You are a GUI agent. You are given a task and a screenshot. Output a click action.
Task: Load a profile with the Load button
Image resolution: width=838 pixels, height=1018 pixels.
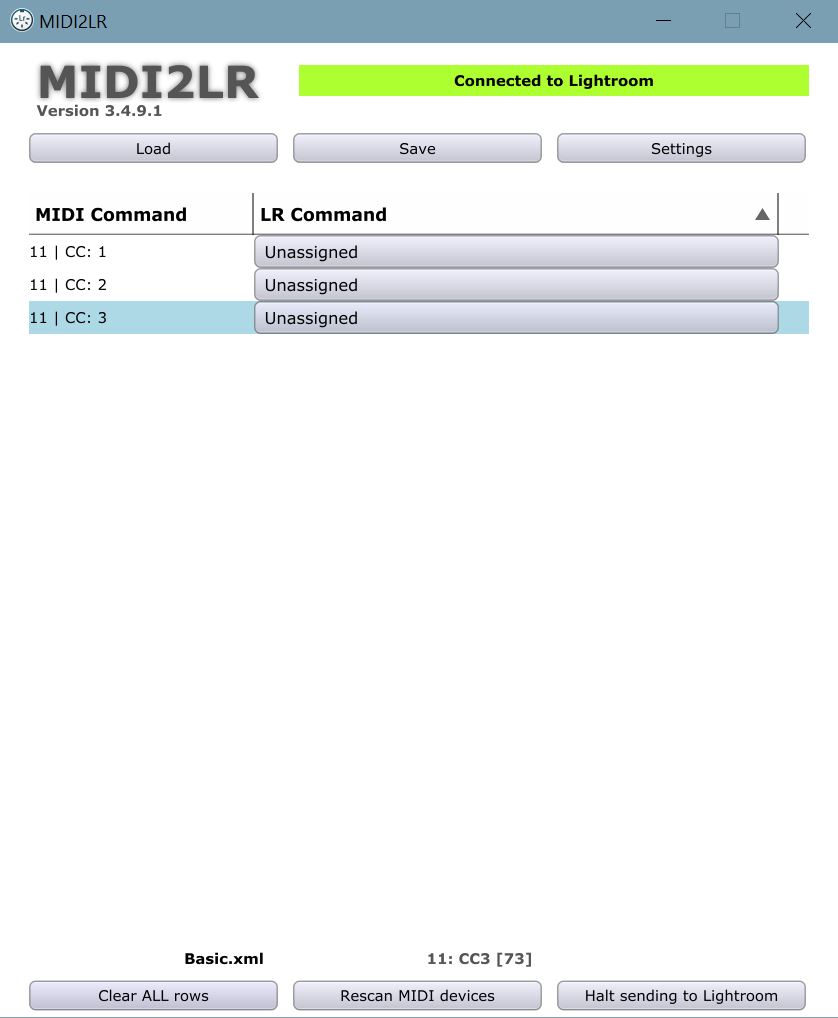tap(153, 148)
